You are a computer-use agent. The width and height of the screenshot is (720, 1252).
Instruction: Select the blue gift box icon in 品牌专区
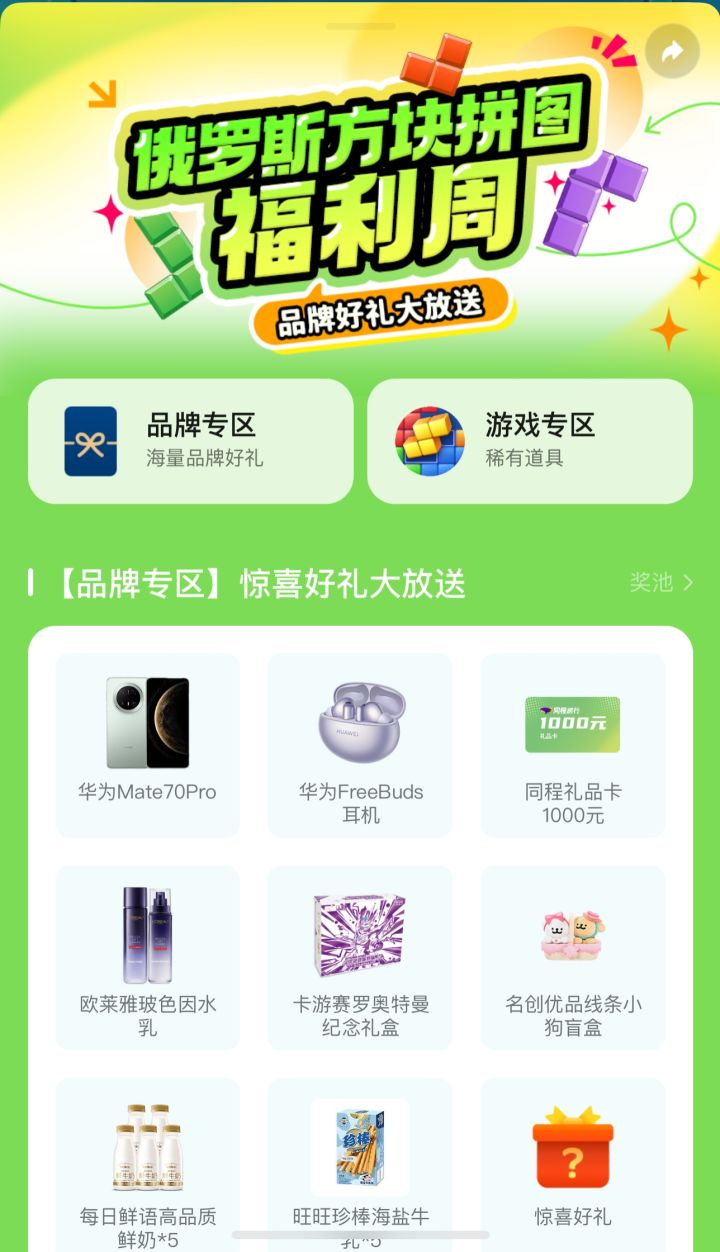91,440
